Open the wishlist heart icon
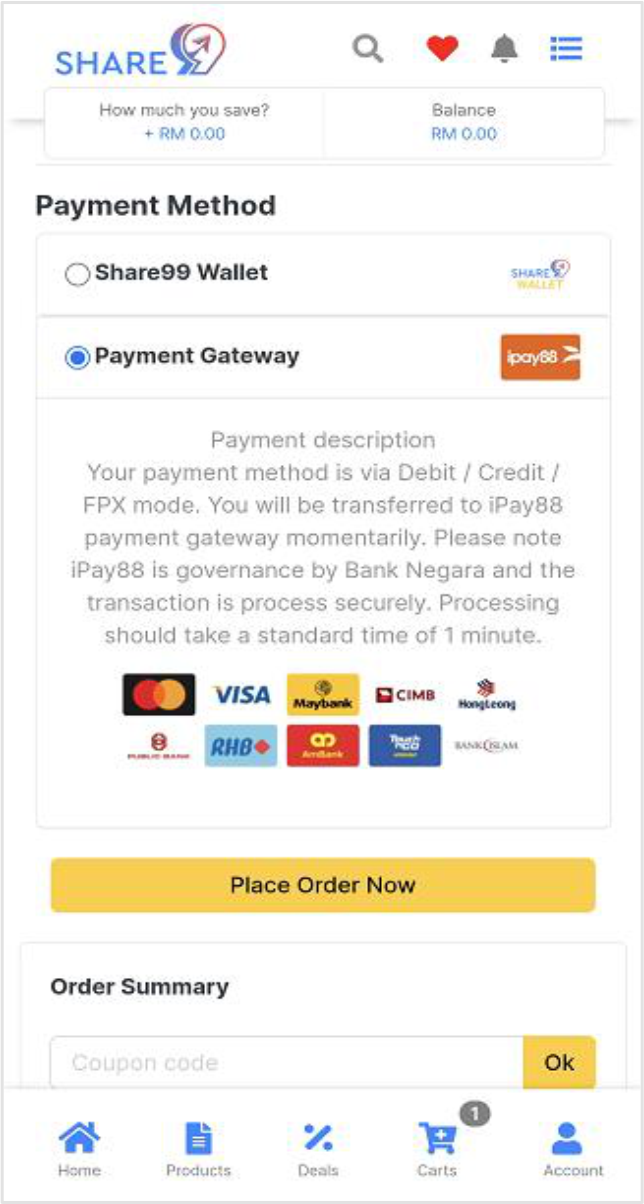The height and width of the screenshot is (1204, 644). (x=442, y=48)
